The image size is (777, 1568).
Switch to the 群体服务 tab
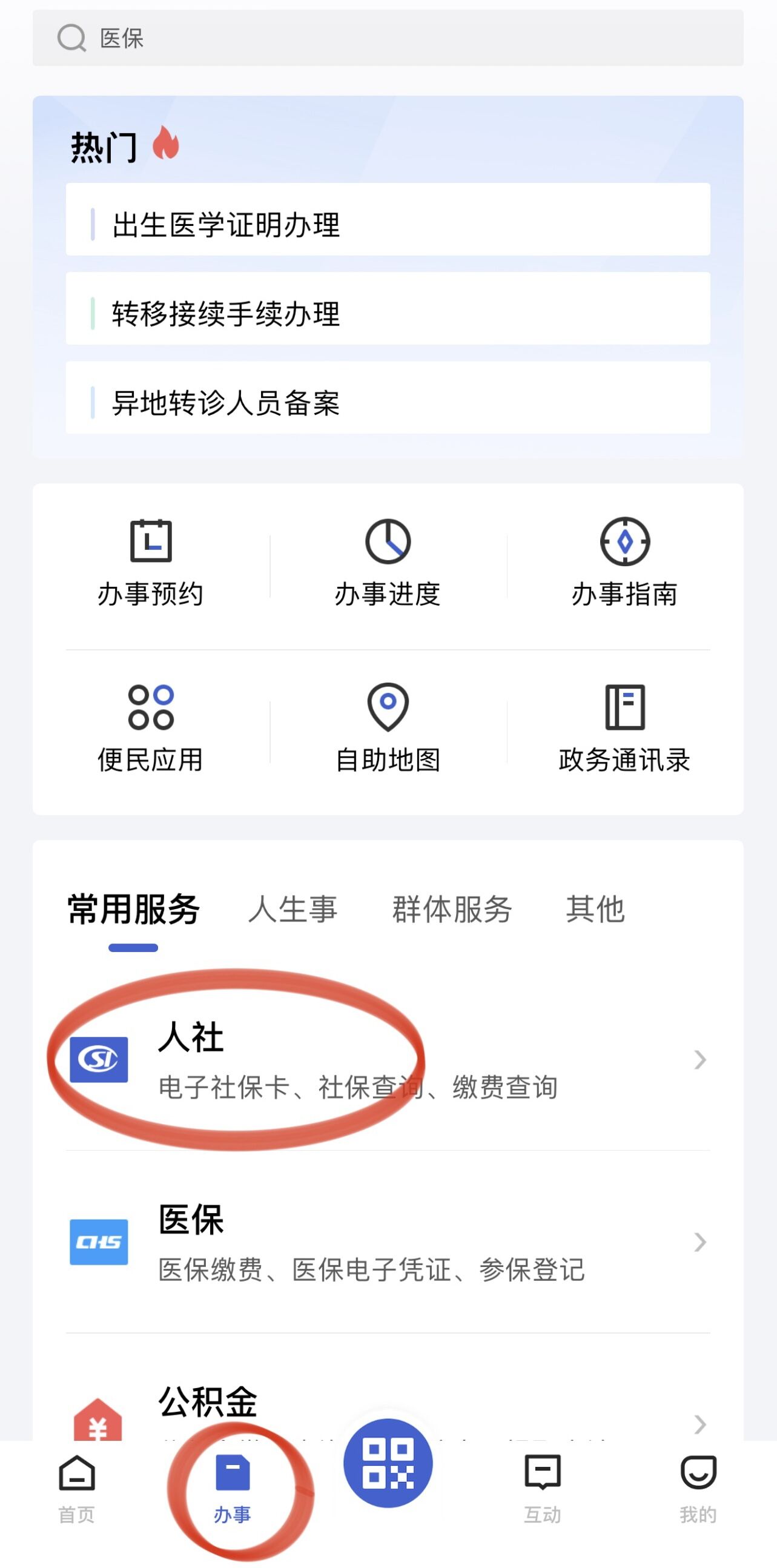click(x=451, y=910)
